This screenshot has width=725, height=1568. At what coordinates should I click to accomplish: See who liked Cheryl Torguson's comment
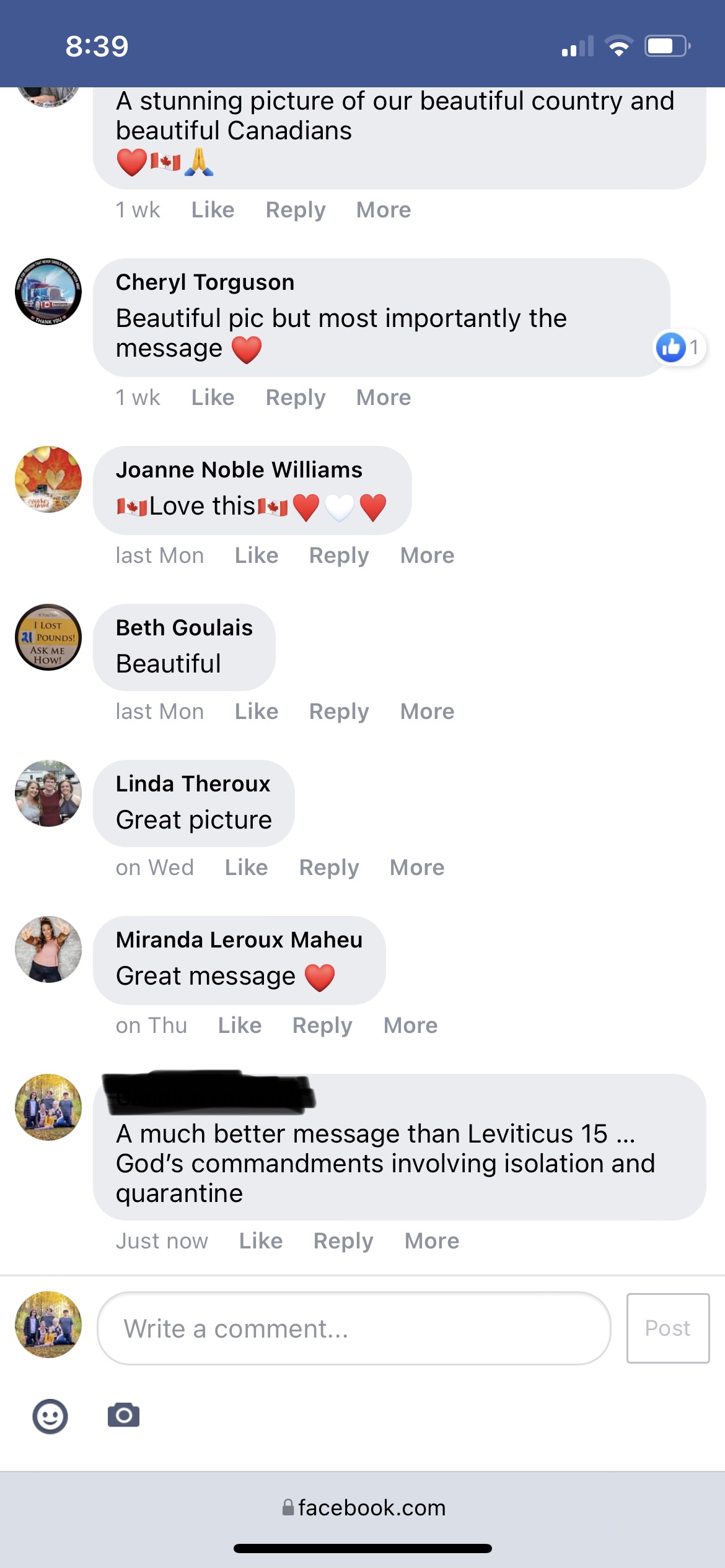coord(680,347)
